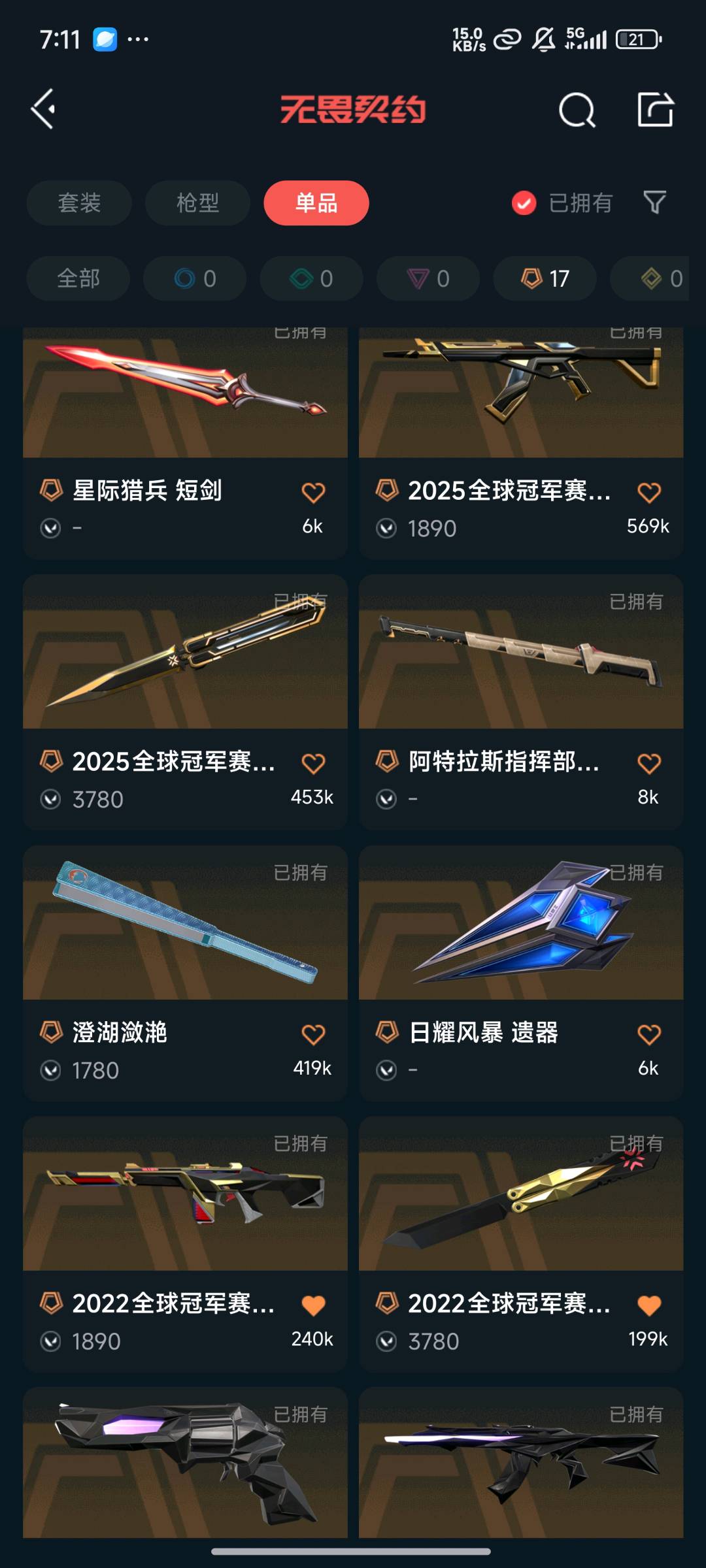The width and height of the screenshot is (706, 1568).
Task: Add 澄湖潋滟 to favorites
Action: 313,1034
